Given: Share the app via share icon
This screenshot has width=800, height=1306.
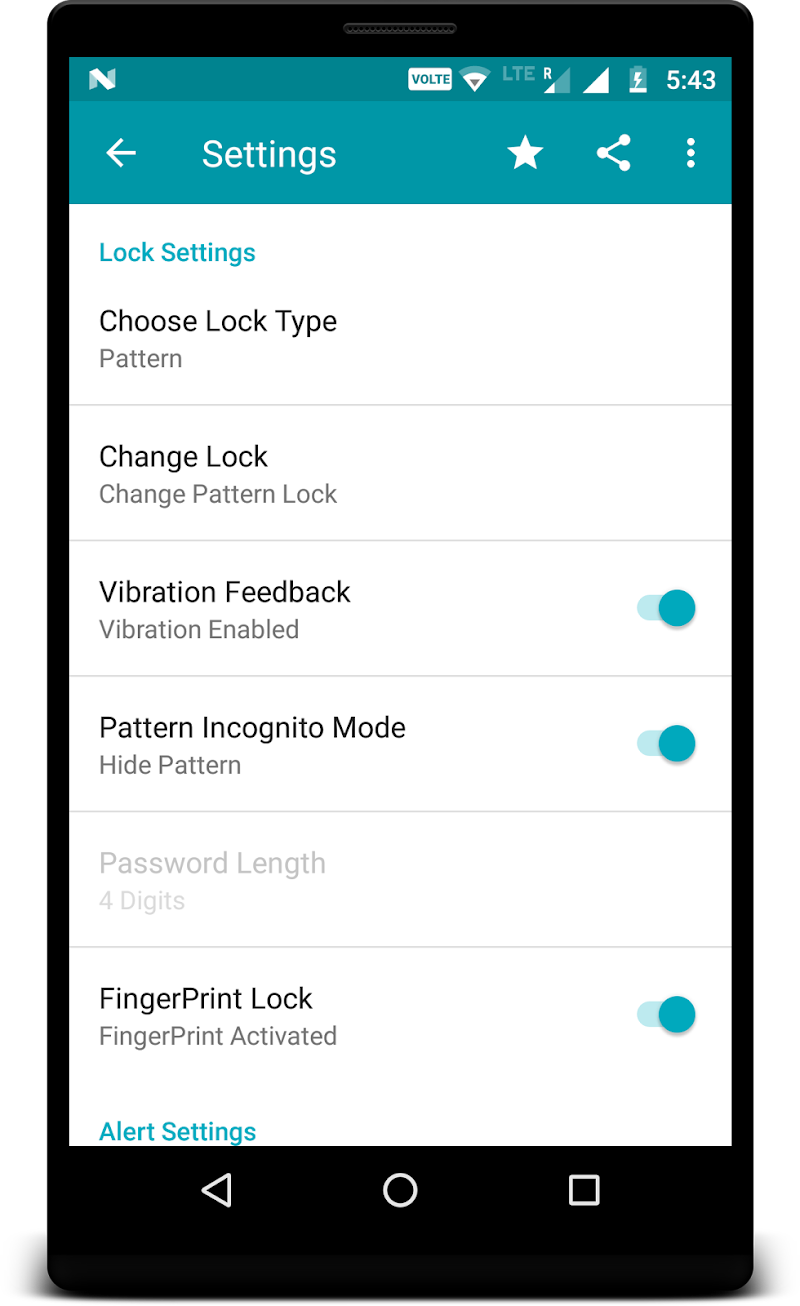Looking at the screenshot, I should [x=613, y=153].
